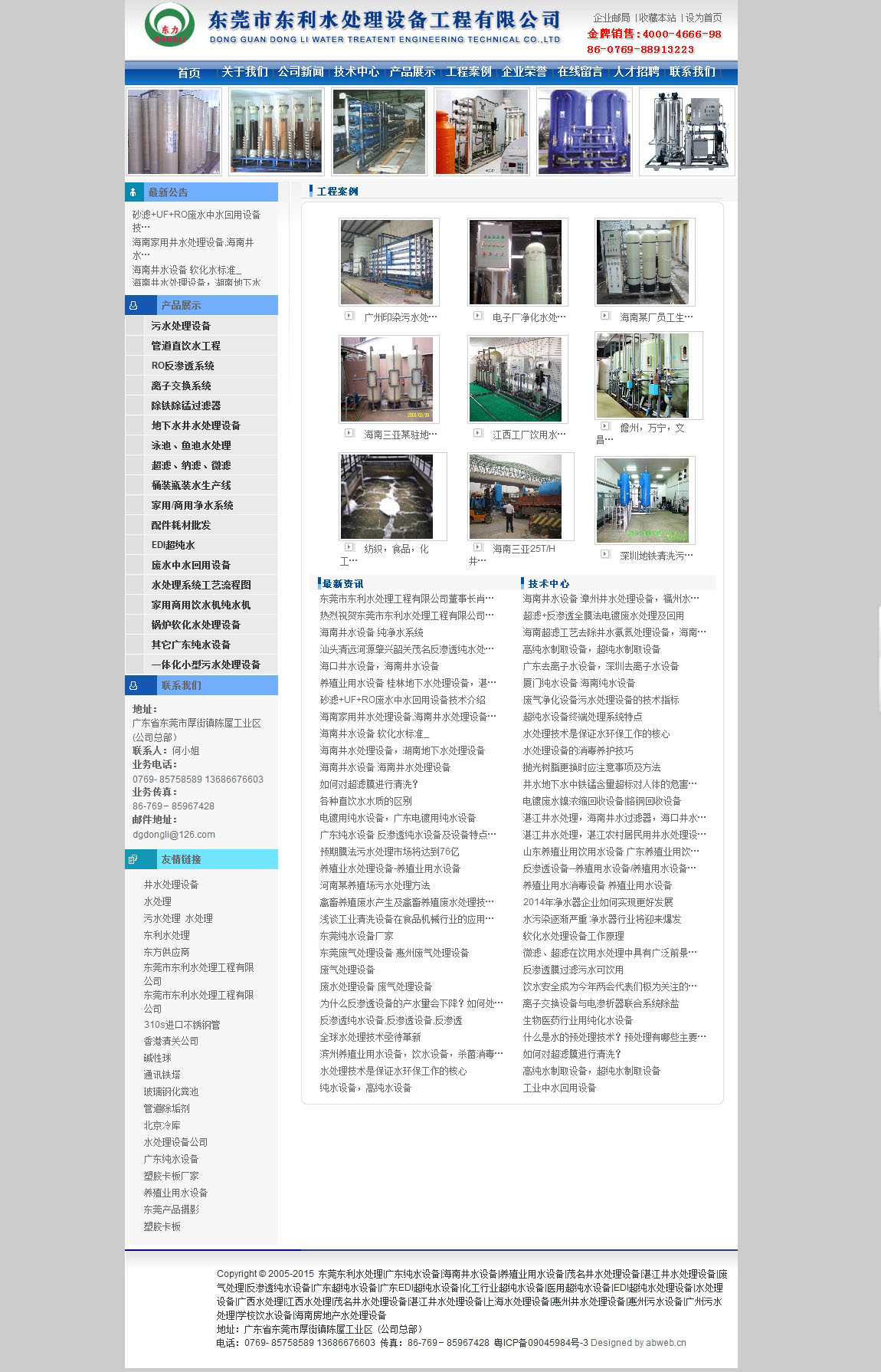Switch to the 产品展示 nav tab

[x=412, y=72]
